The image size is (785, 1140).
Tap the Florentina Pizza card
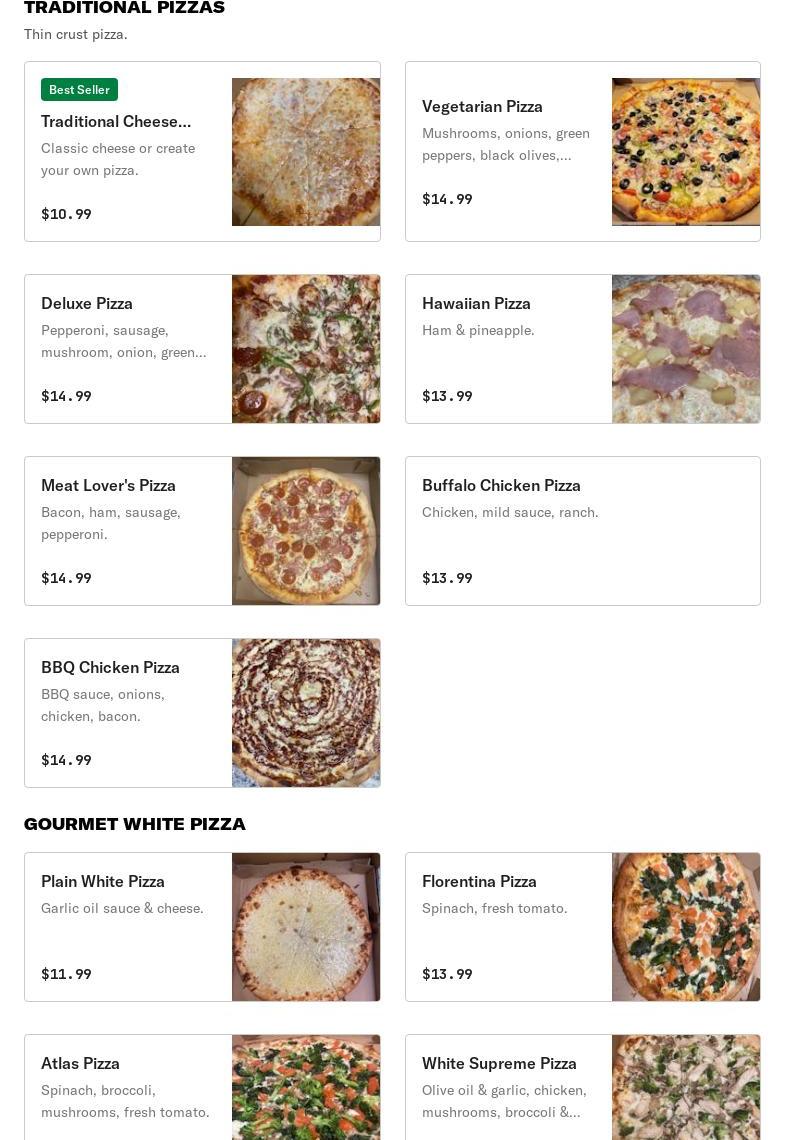(x=582, y=927)
